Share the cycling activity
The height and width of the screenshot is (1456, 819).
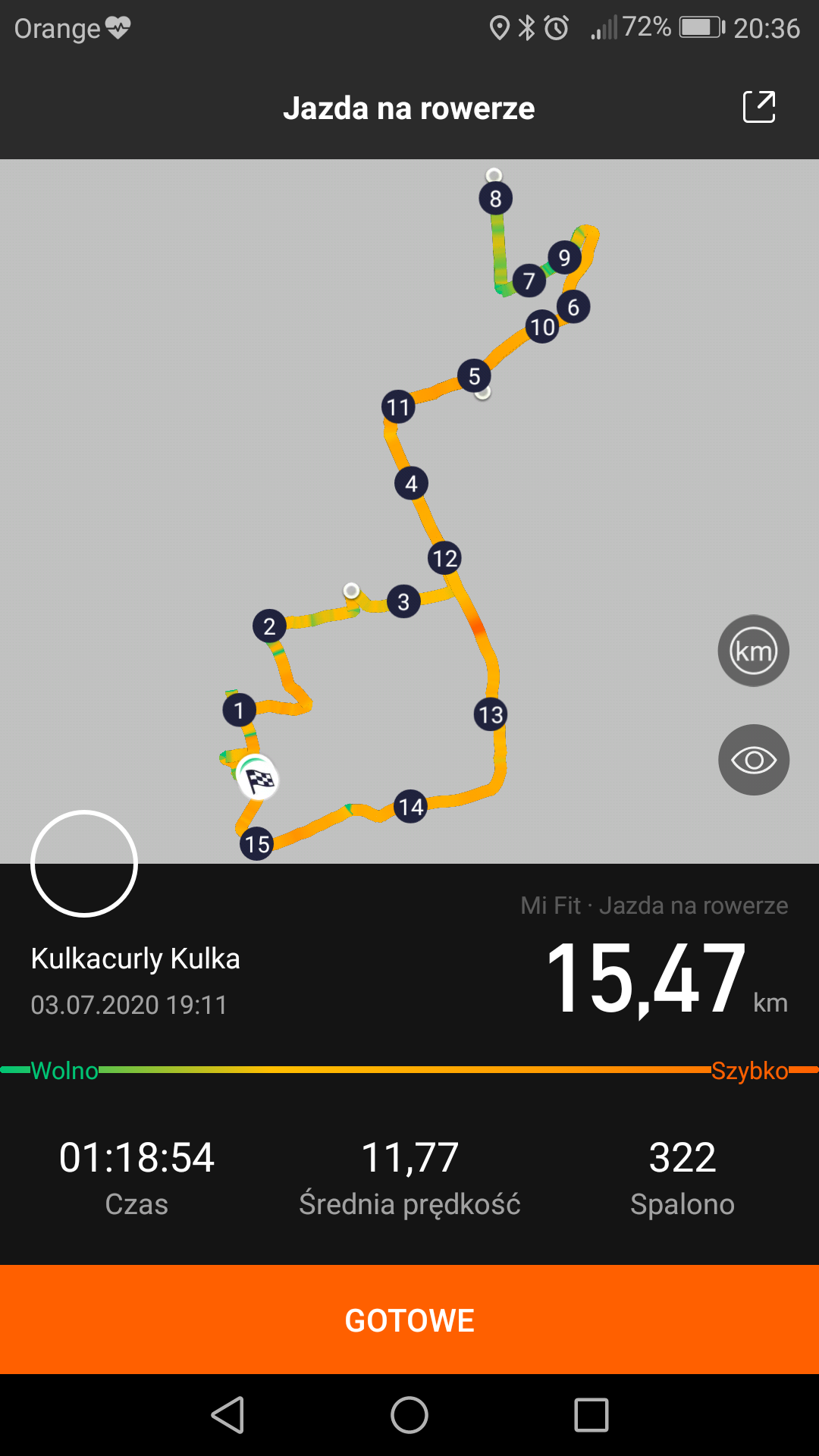758,107
